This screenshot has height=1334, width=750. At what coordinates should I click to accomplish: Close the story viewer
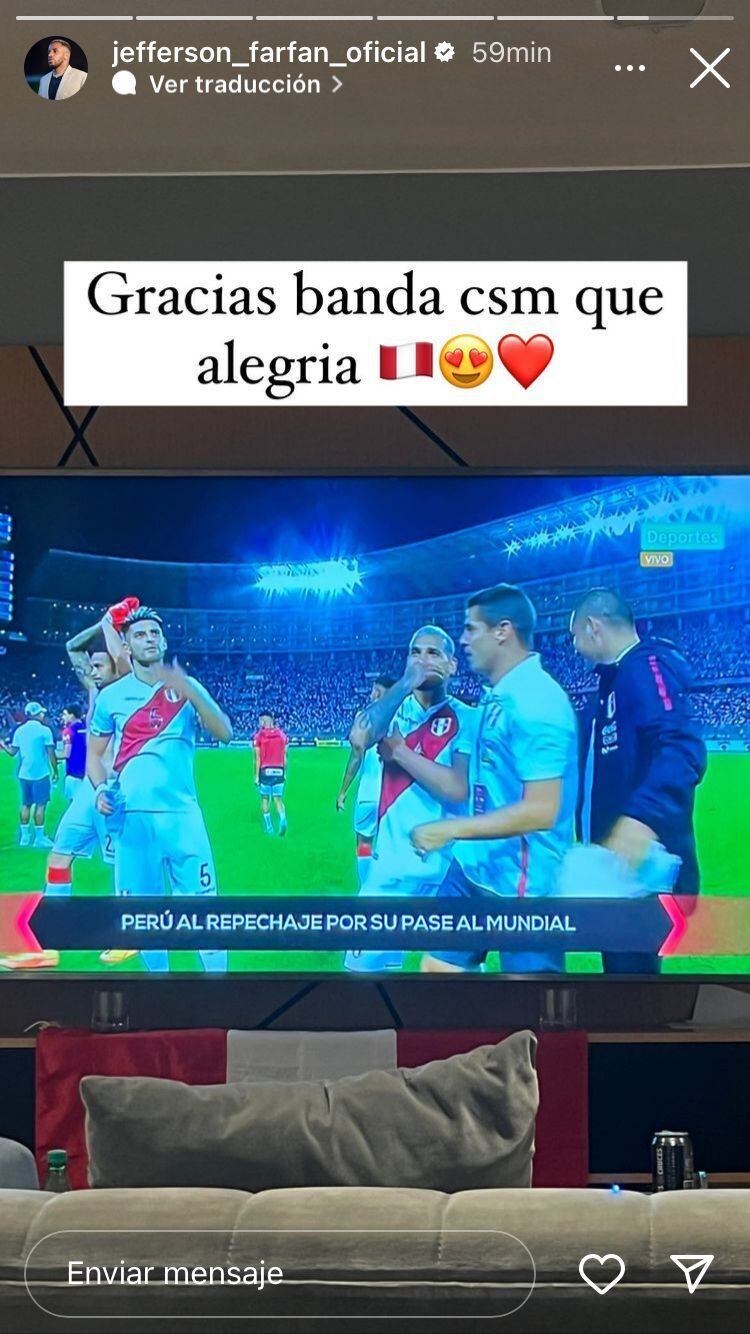pos(710,68)
